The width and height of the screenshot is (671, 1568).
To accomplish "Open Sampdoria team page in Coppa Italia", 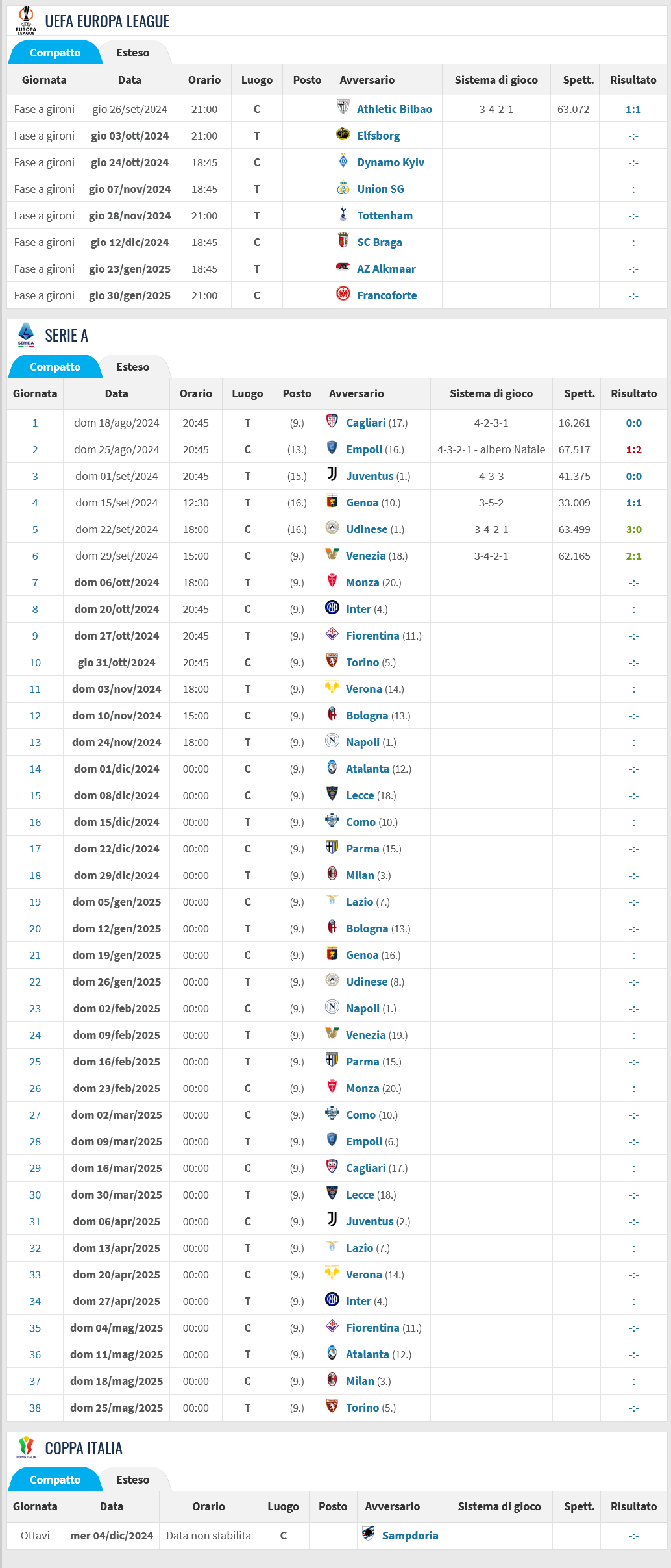I will (409, 1536).
